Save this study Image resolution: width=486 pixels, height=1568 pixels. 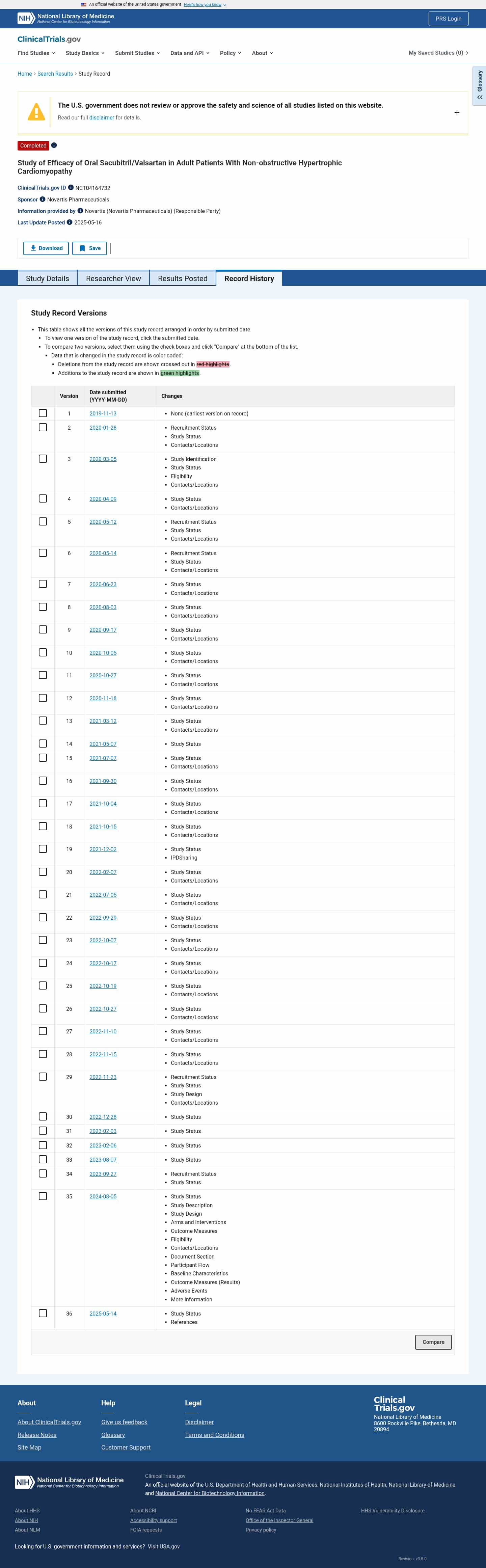(89, 248)
